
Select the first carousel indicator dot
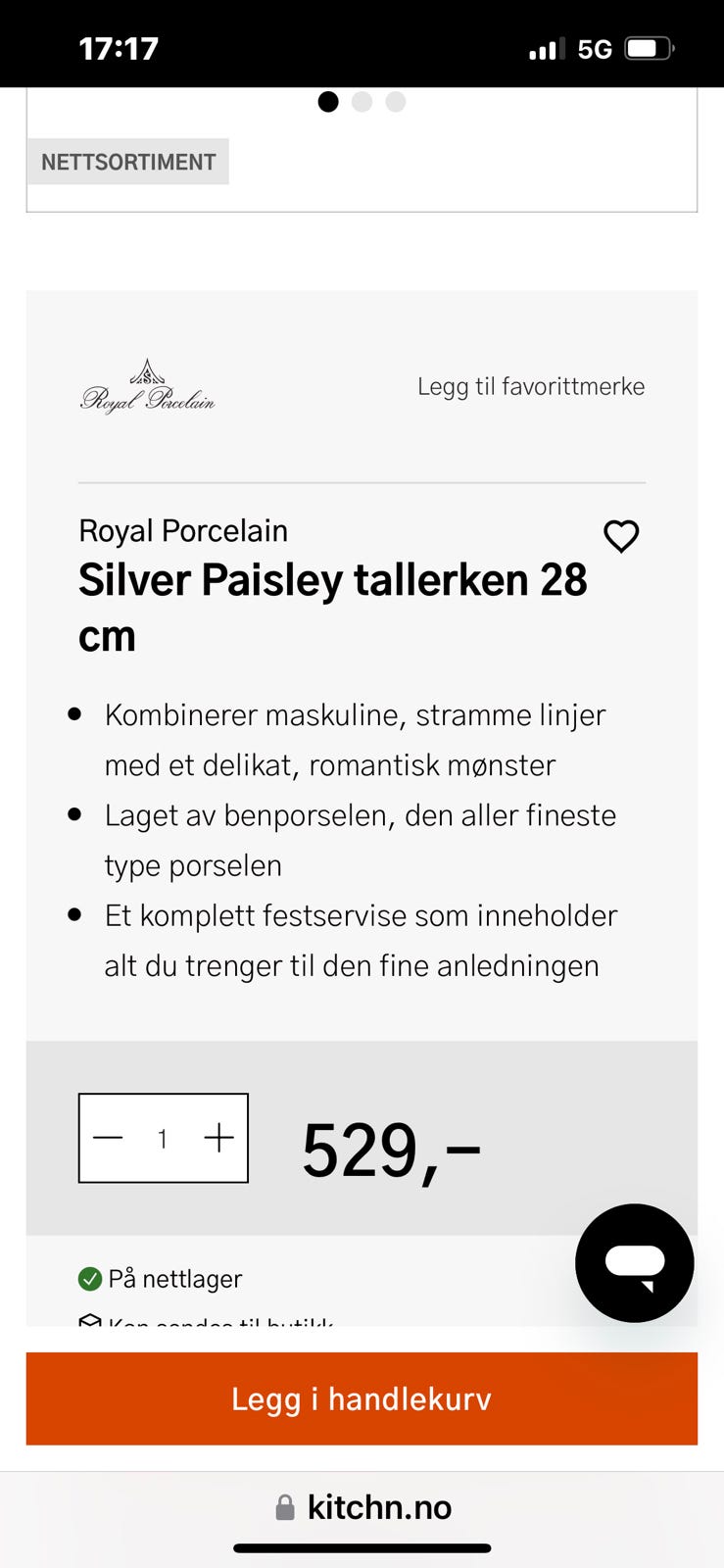(x=328, y=102)
